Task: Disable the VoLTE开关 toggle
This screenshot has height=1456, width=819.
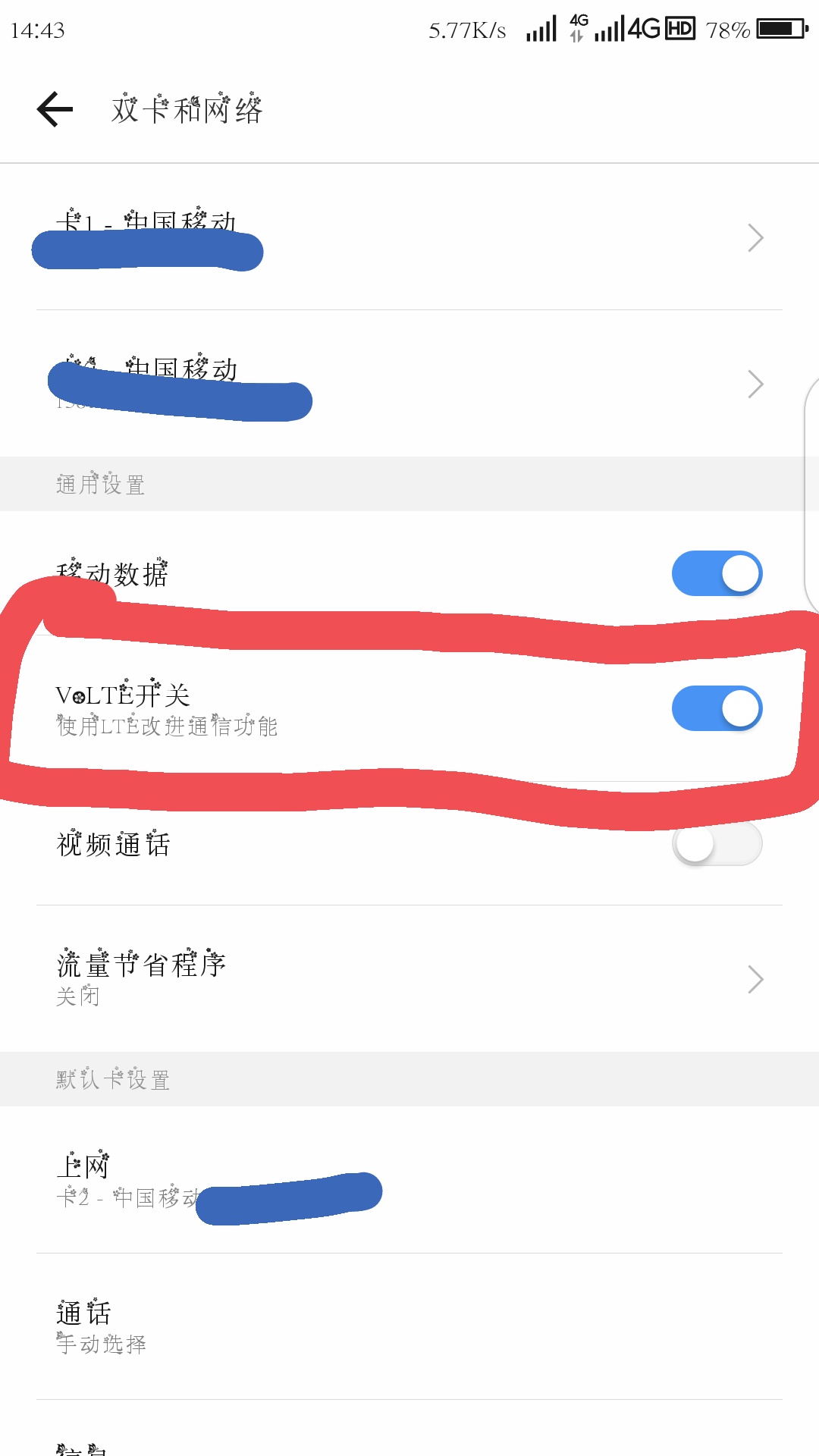Action: click(x=717, y=708)
